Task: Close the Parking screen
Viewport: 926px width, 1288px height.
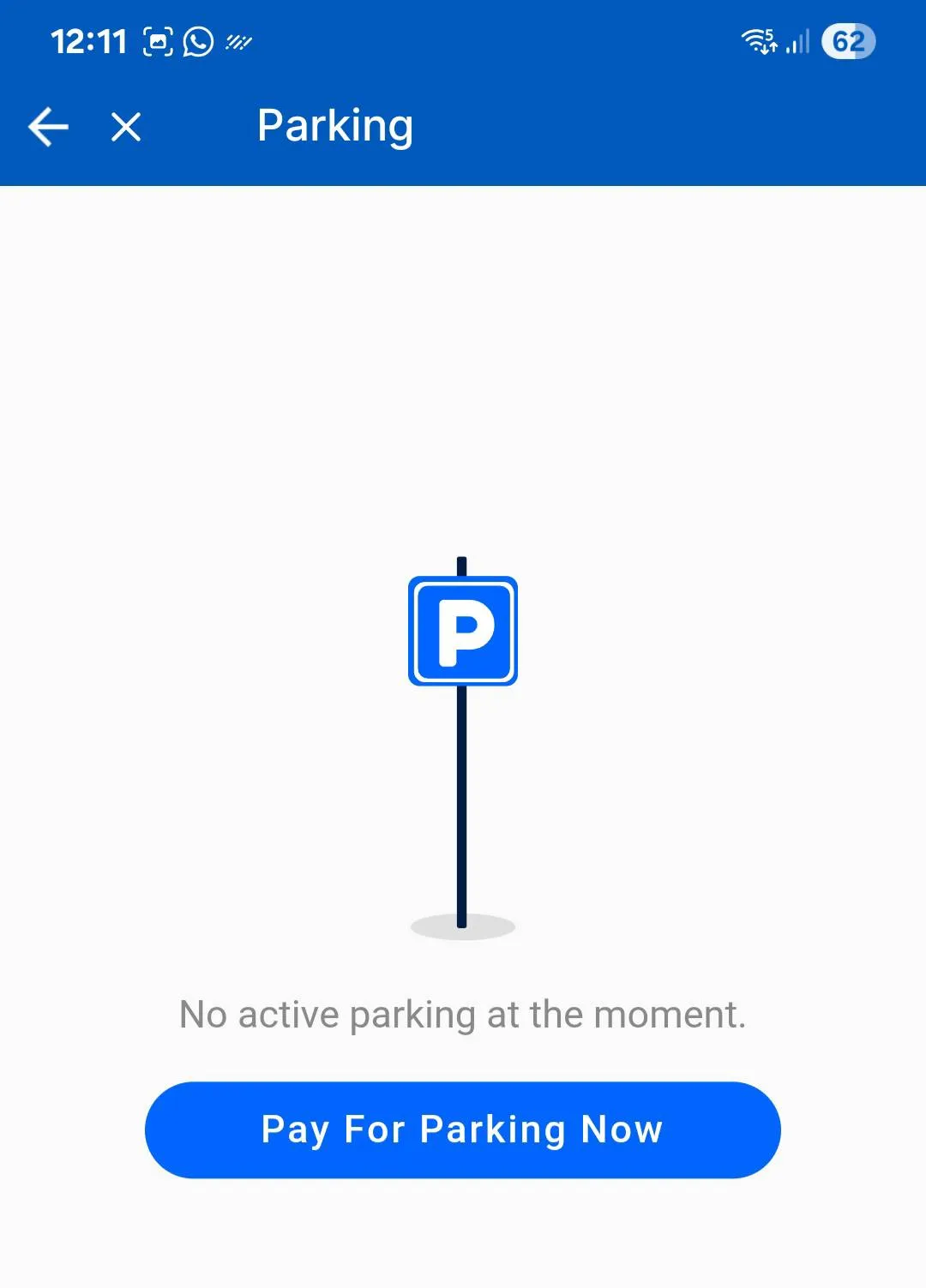Action: click(x=126, y=127)
